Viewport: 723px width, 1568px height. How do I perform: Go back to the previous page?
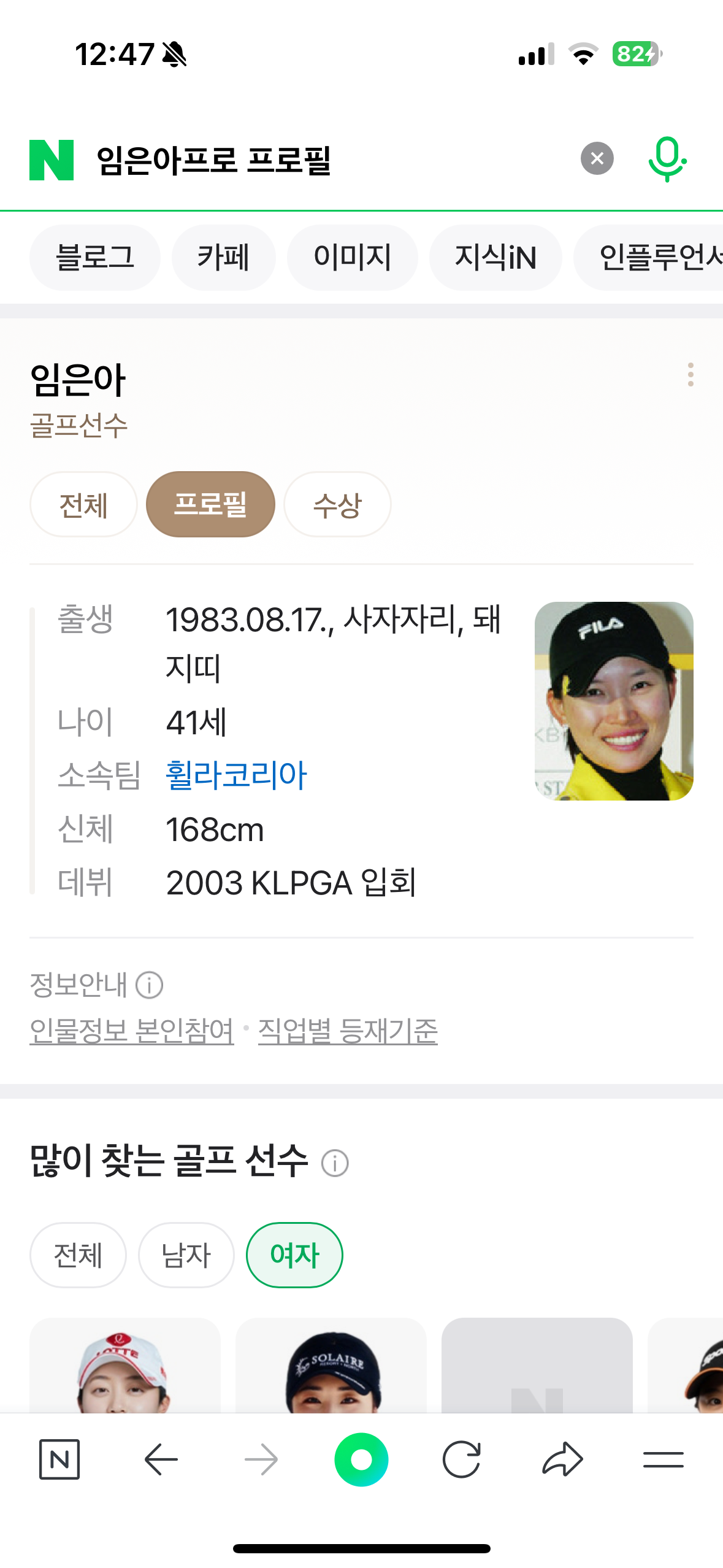coord(161,1459)
